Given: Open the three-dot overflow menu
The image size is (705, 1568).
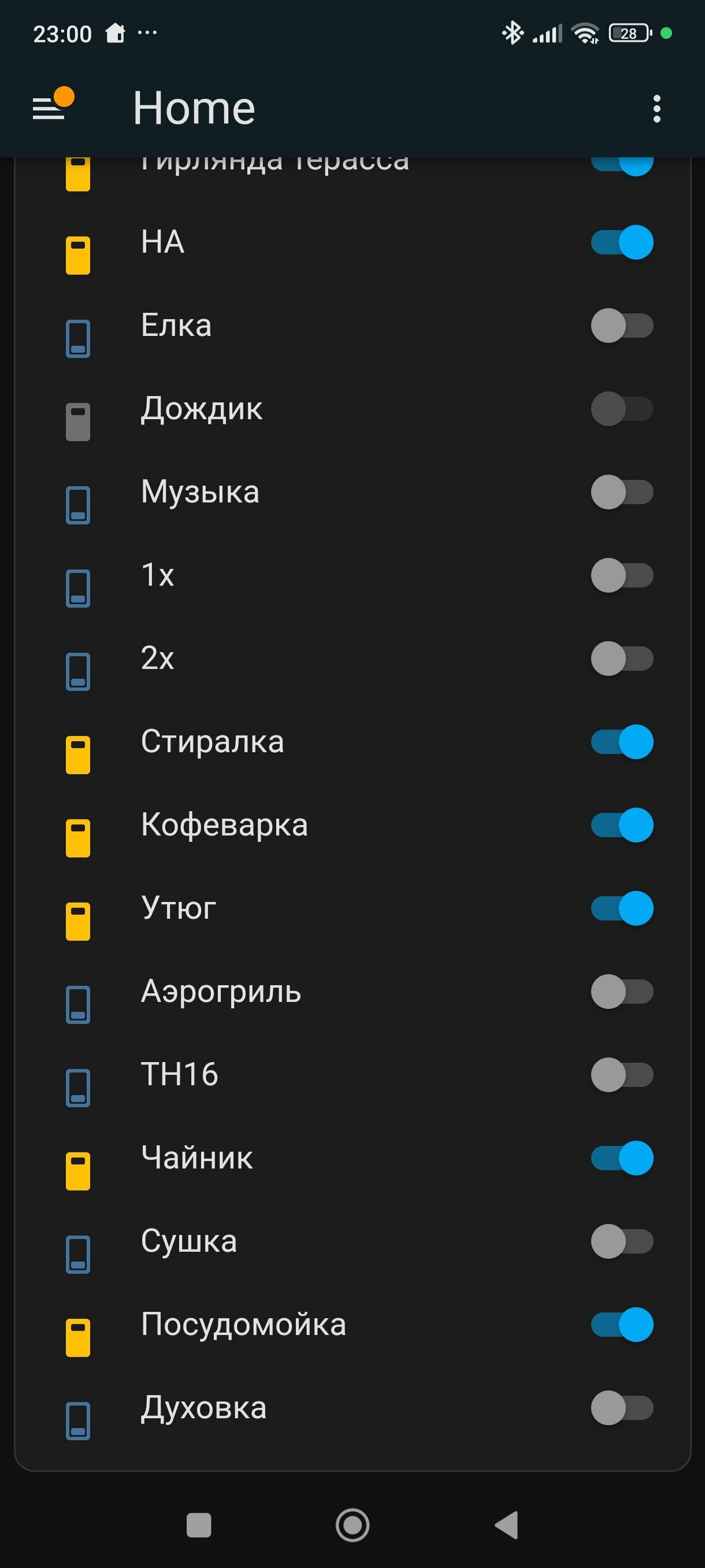Looking at the screenshot, I should pyautogui.click(x=656, y=108).
